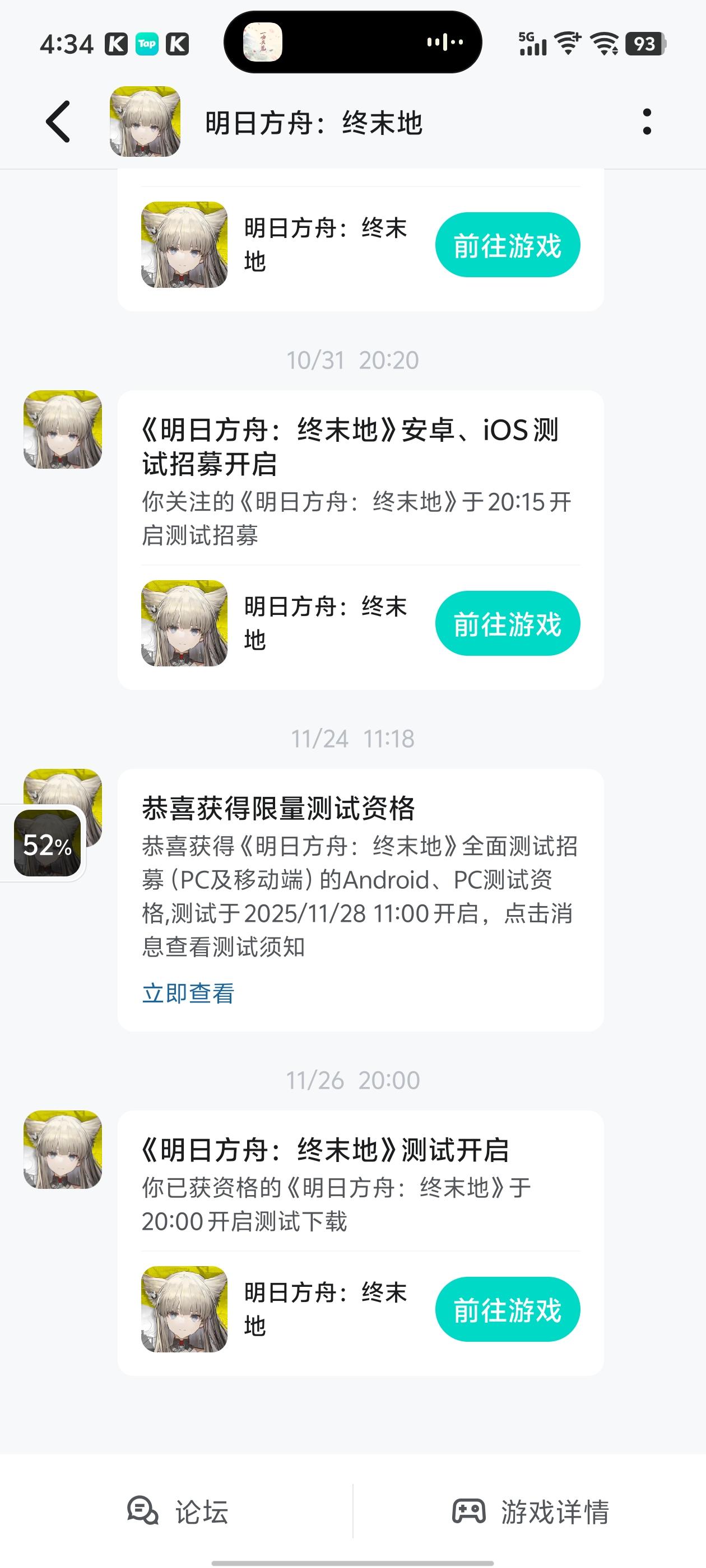Image resolution: width=706 pixels, height=1568 pixels.
Task: Tap the game icon inside the 11/26 card
Action: 184,1306
